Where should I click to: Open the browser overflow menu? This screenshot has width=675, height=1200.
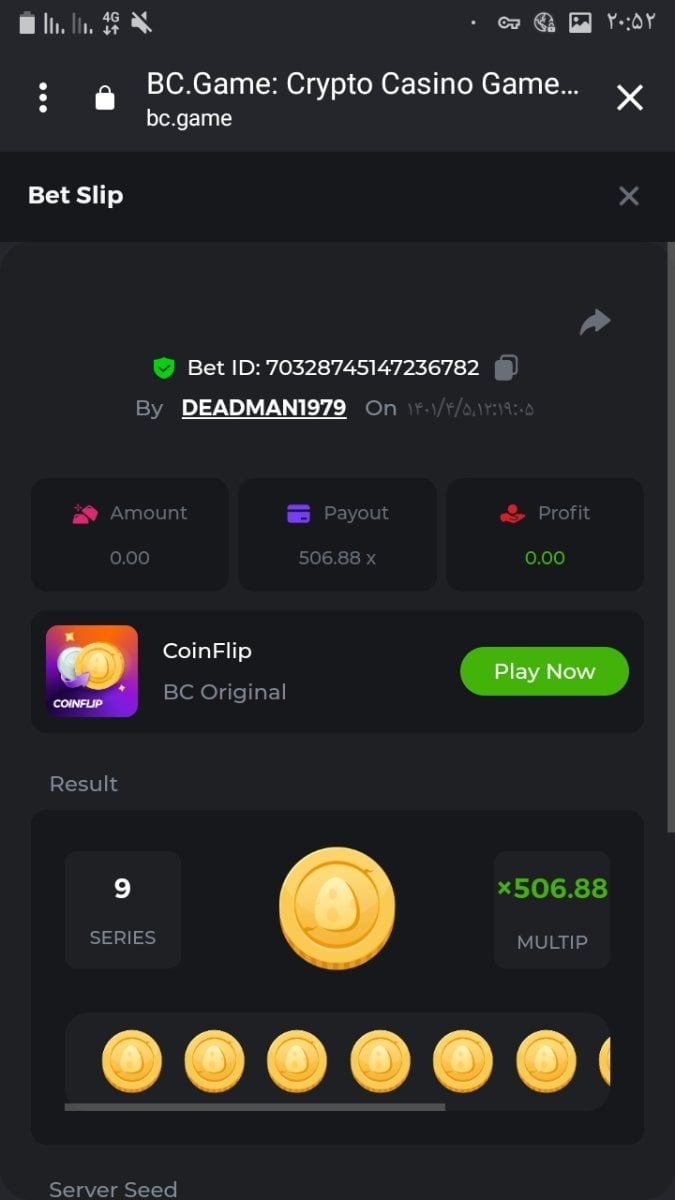point(42,98)
